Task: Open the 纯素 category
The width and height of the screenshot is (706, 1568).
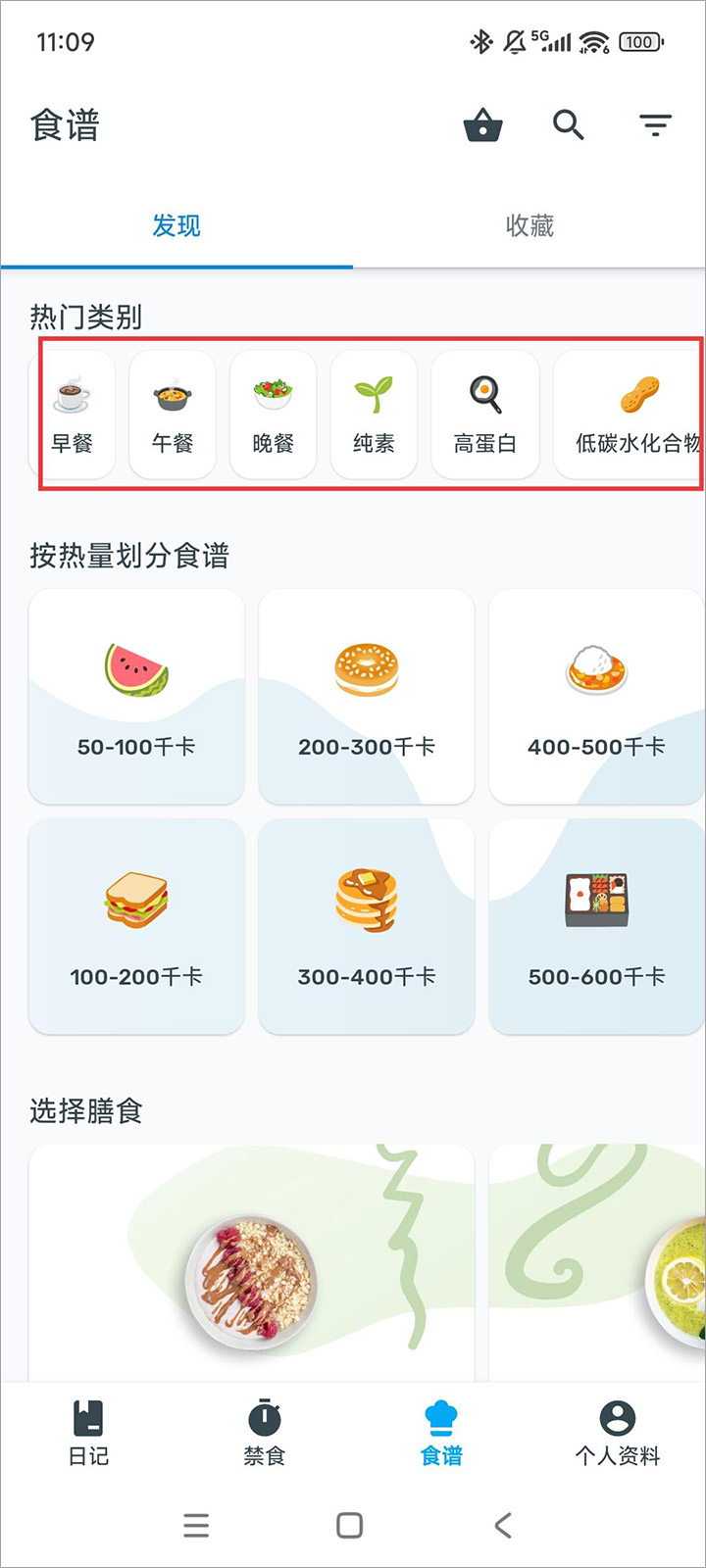Action: 374,415
